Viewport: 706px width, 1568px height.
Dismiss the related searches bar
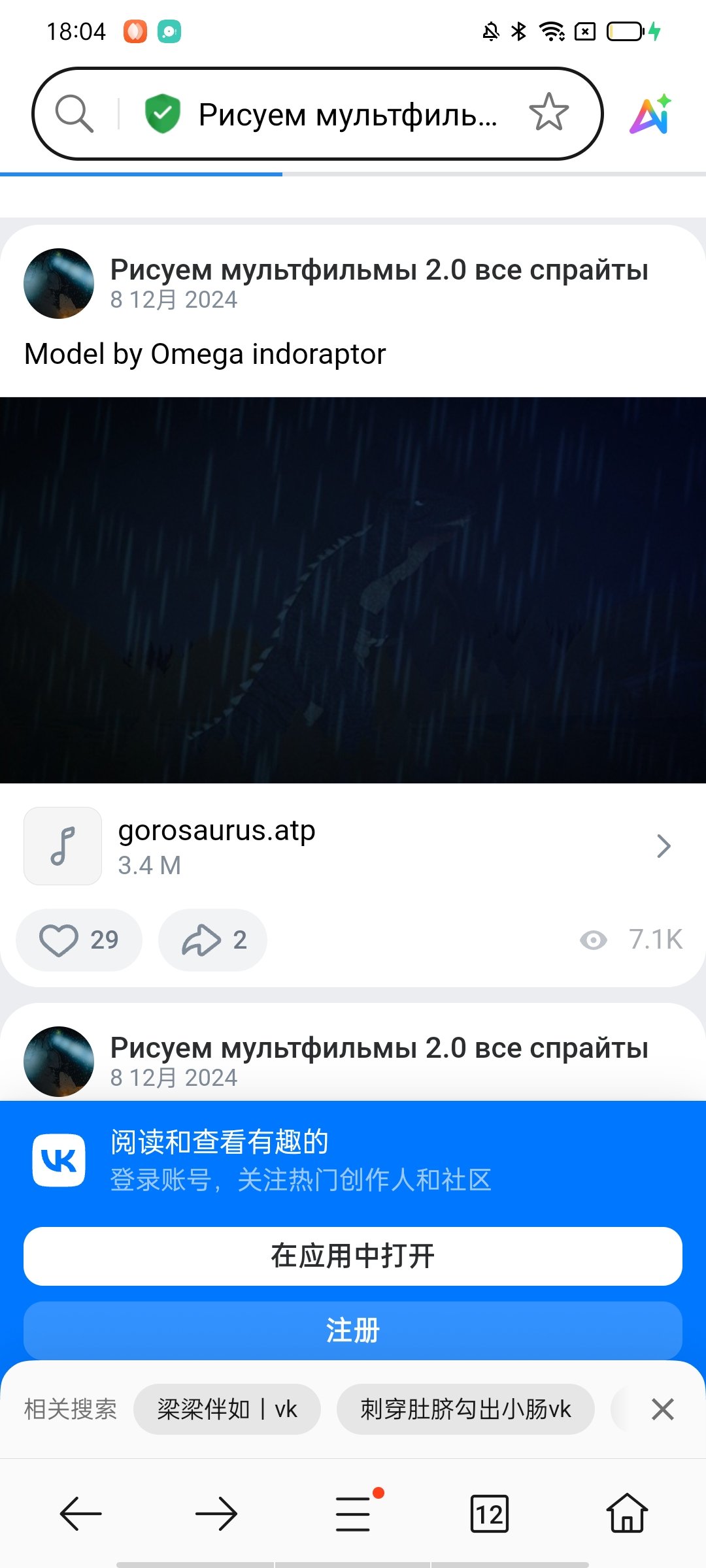click(x=662, y=1409)
